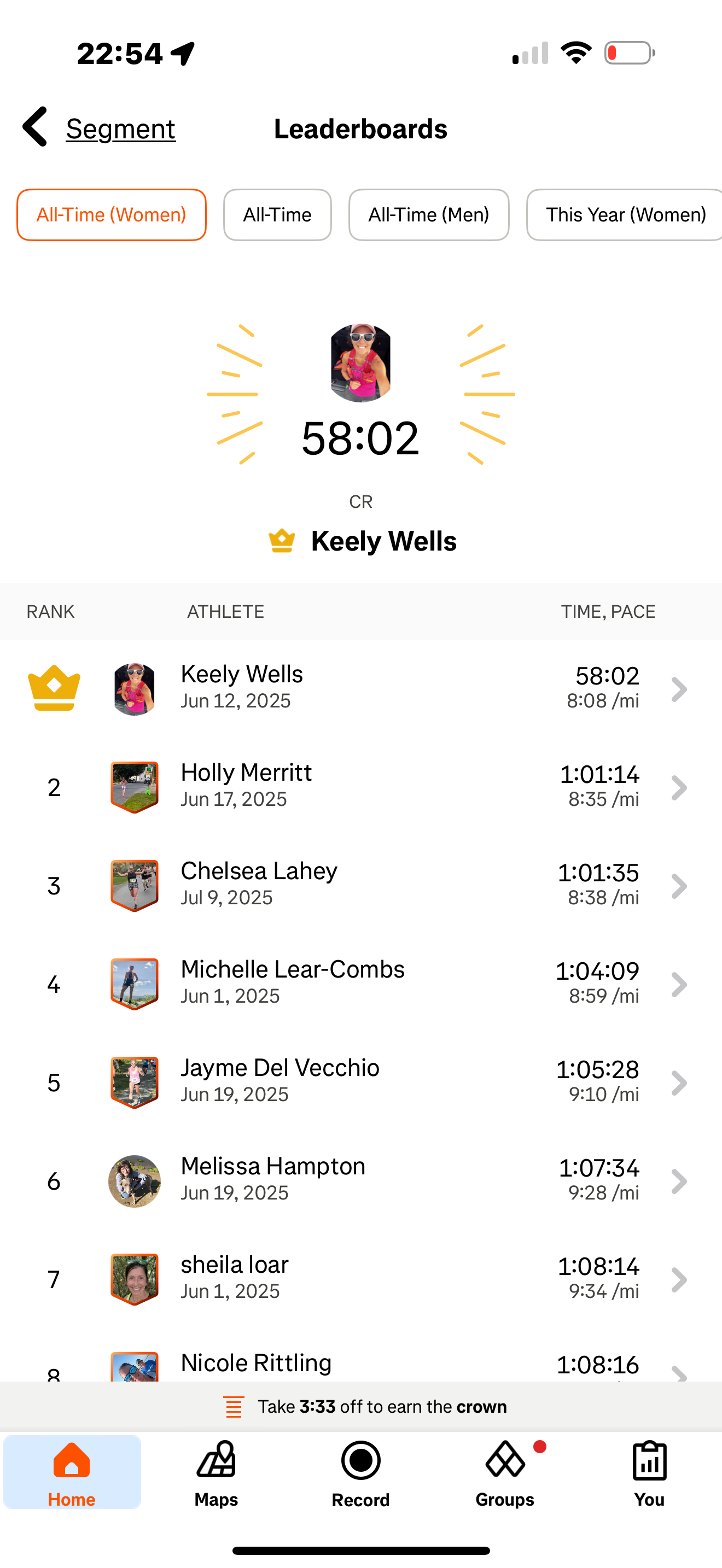Image resolution: width=722 pixels, height=1568 pixels.
Task: Open Melissa Hampton's leaderboard entry
Action: tap(361, 1181)
